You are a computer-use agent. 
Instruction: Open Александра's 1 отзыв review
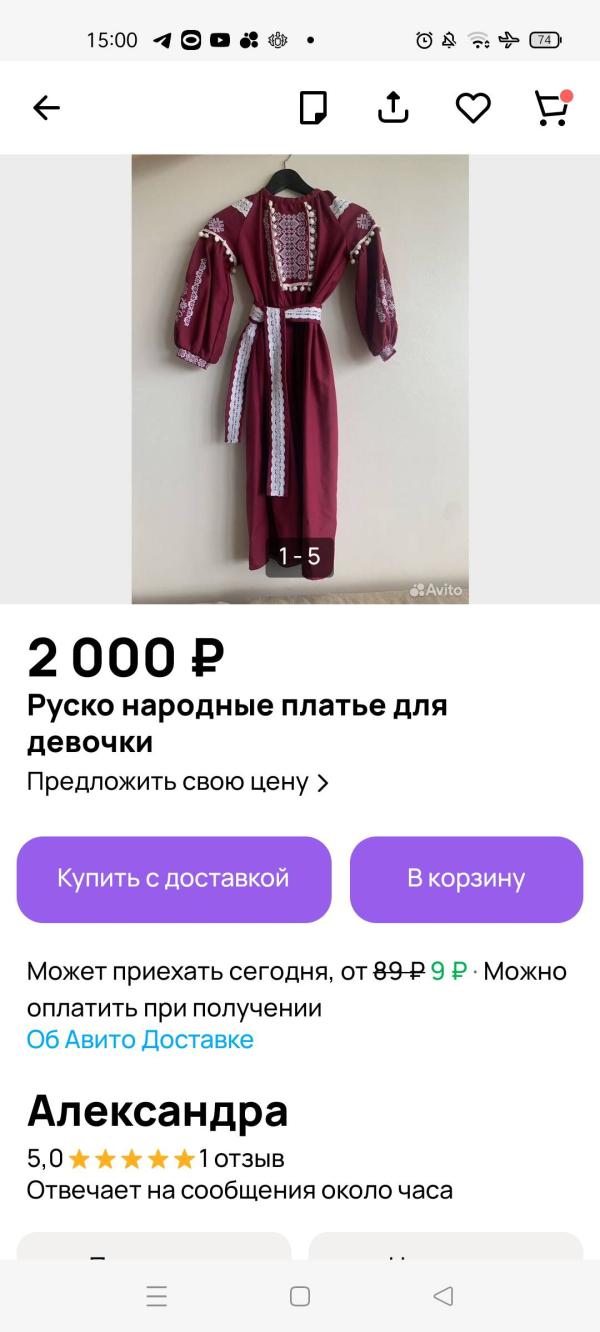[241, 1159]
